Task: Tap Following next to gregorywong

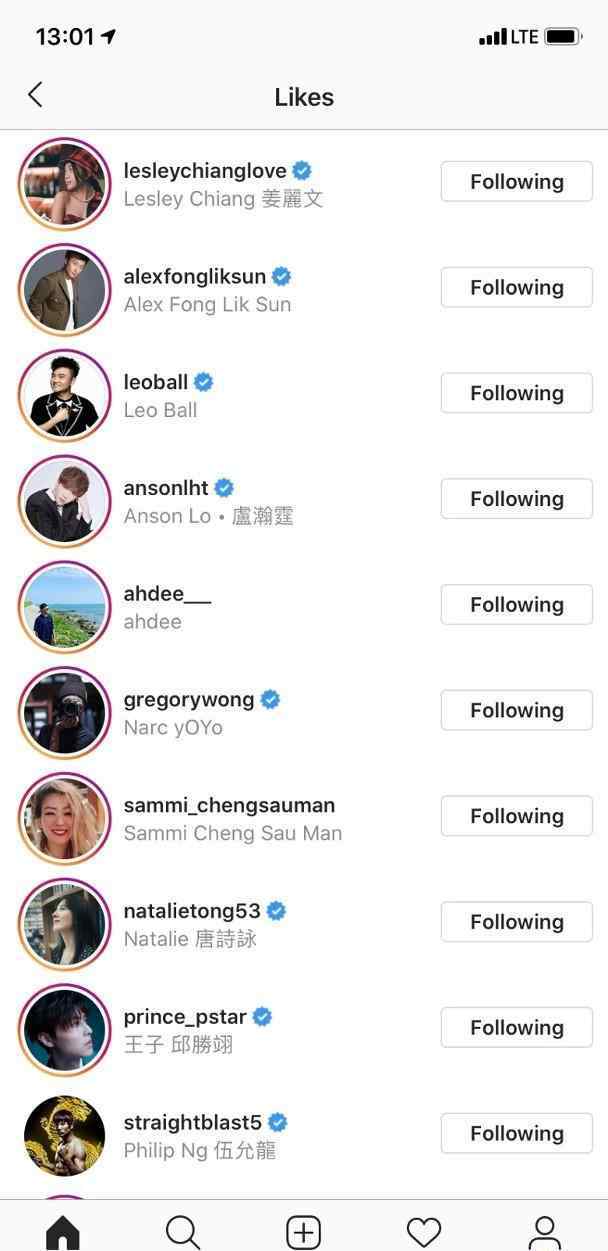Action: pyautogui.click(x=517, y=711)
